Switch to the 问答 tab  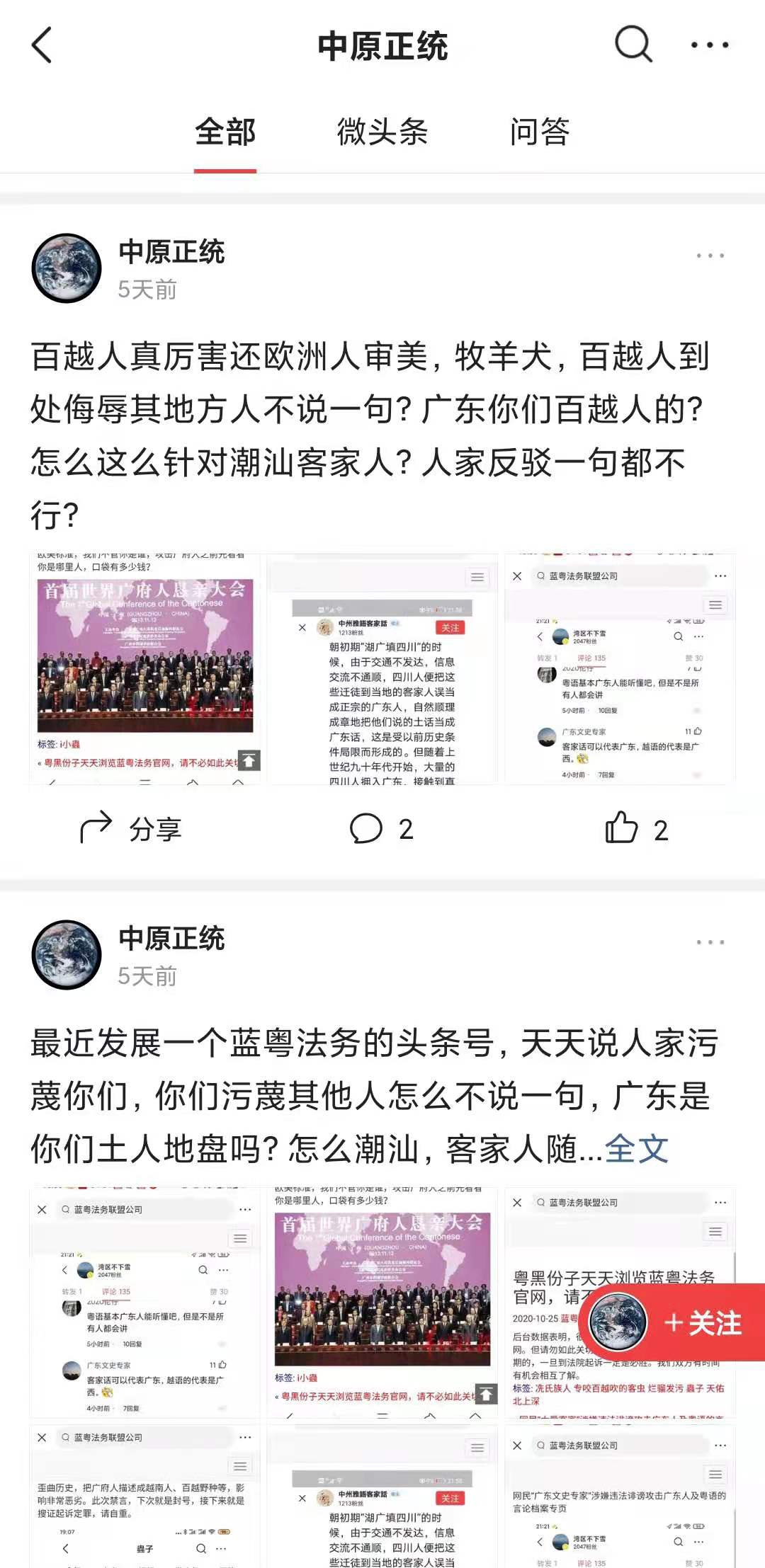(540, 132)
